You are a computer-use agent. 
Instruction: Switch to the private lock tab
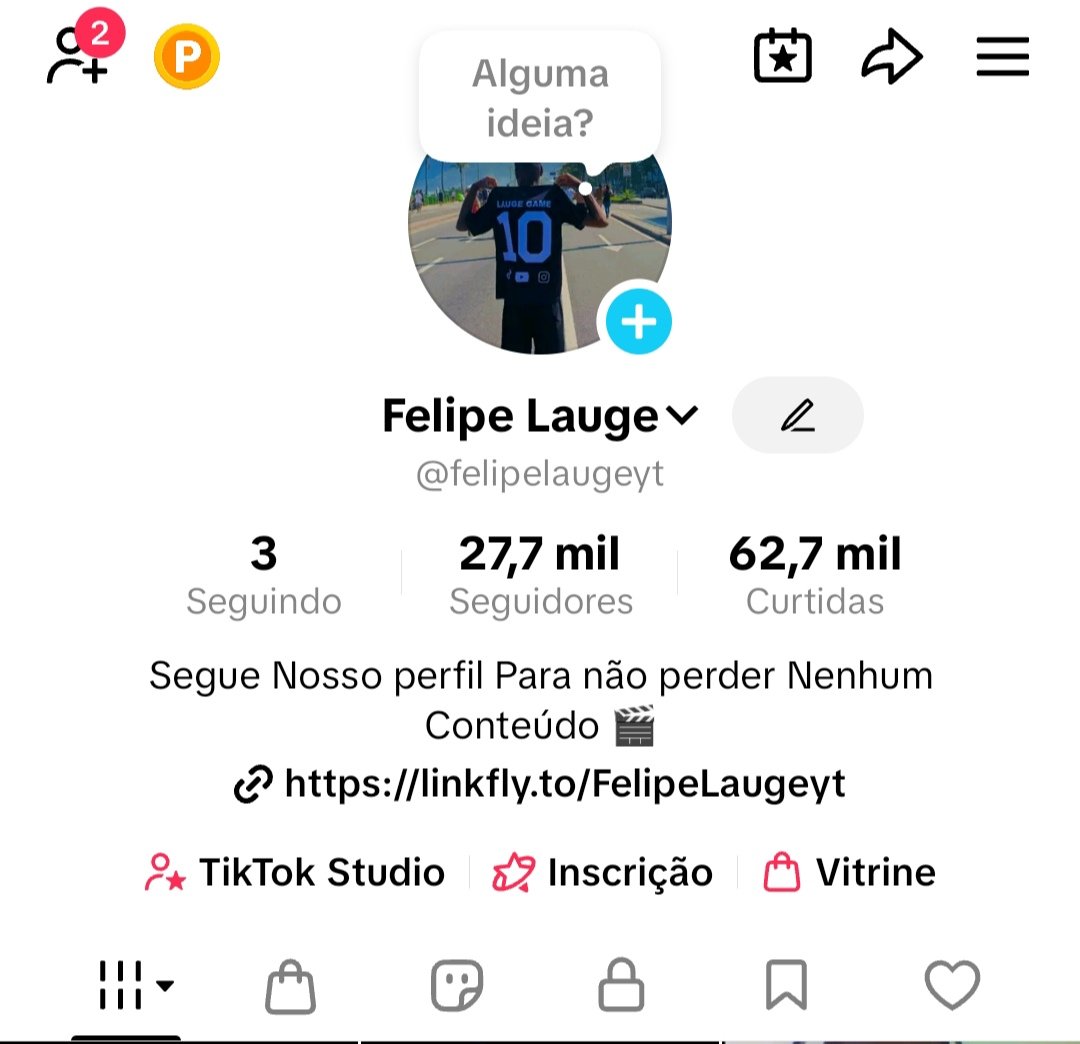click(x=621, y=987)
